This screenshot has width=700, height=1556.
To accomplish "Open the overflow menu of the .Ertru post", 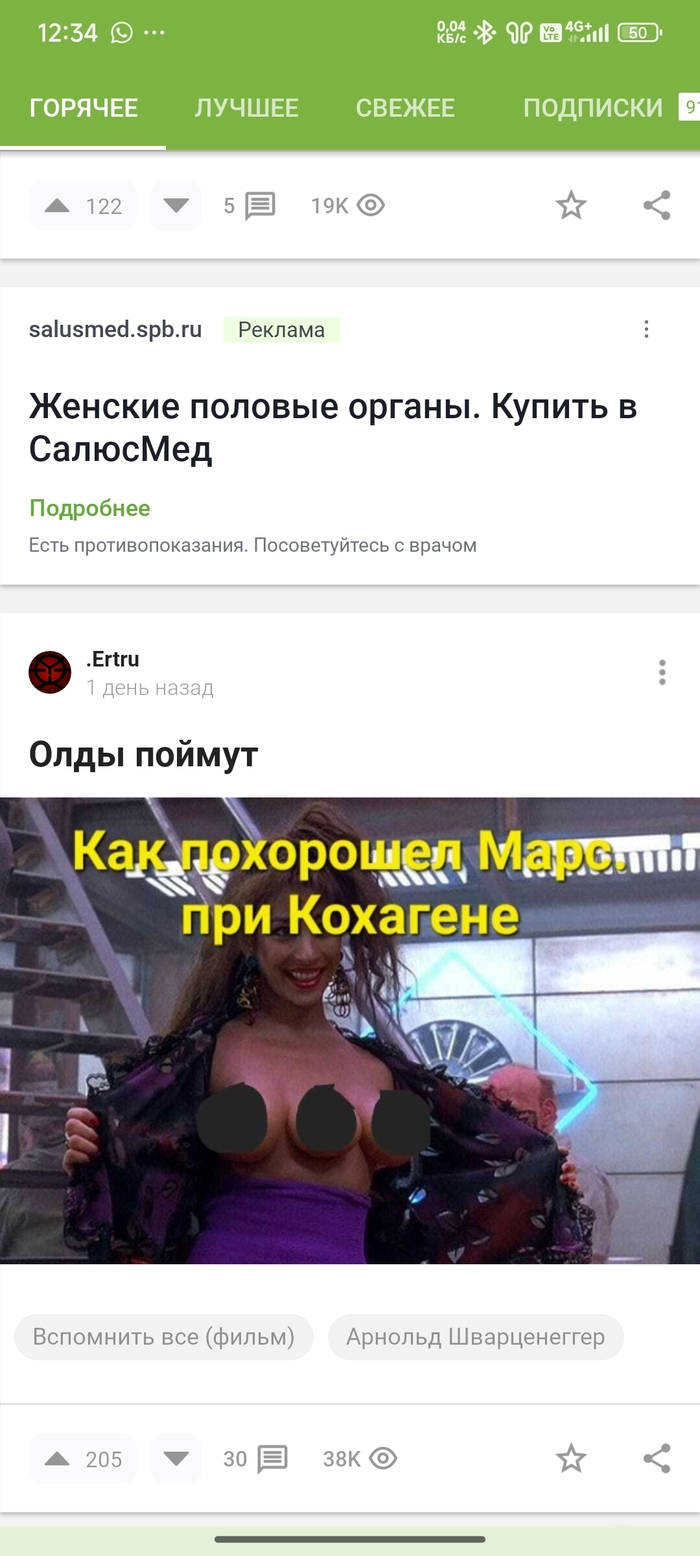I will coord(661,672).
